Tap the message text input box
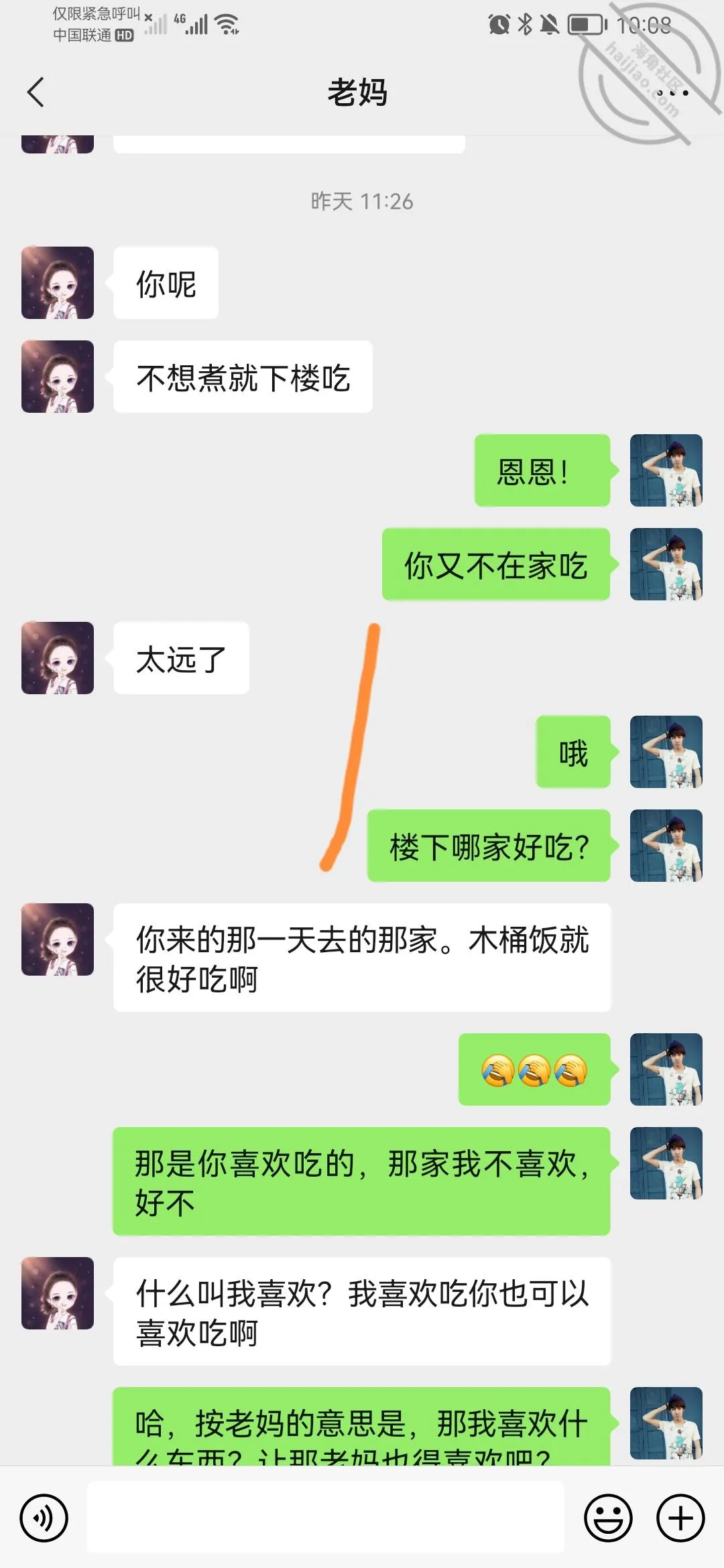This screenshot has width=724, height=1568. point(326,1517)
